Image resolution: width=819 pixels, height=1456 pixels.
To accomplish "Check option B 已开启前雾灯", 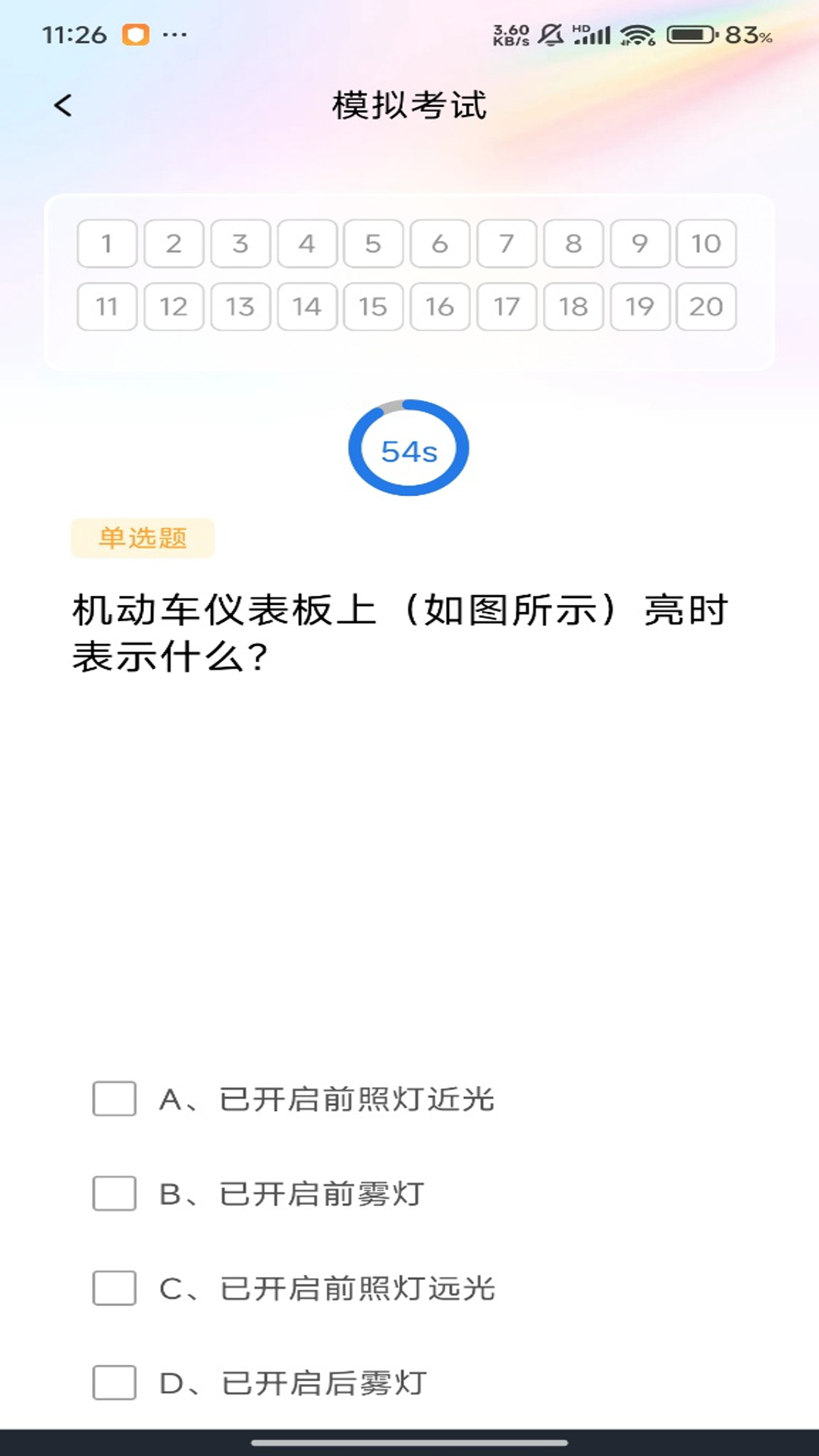I will click(112, 1192).
